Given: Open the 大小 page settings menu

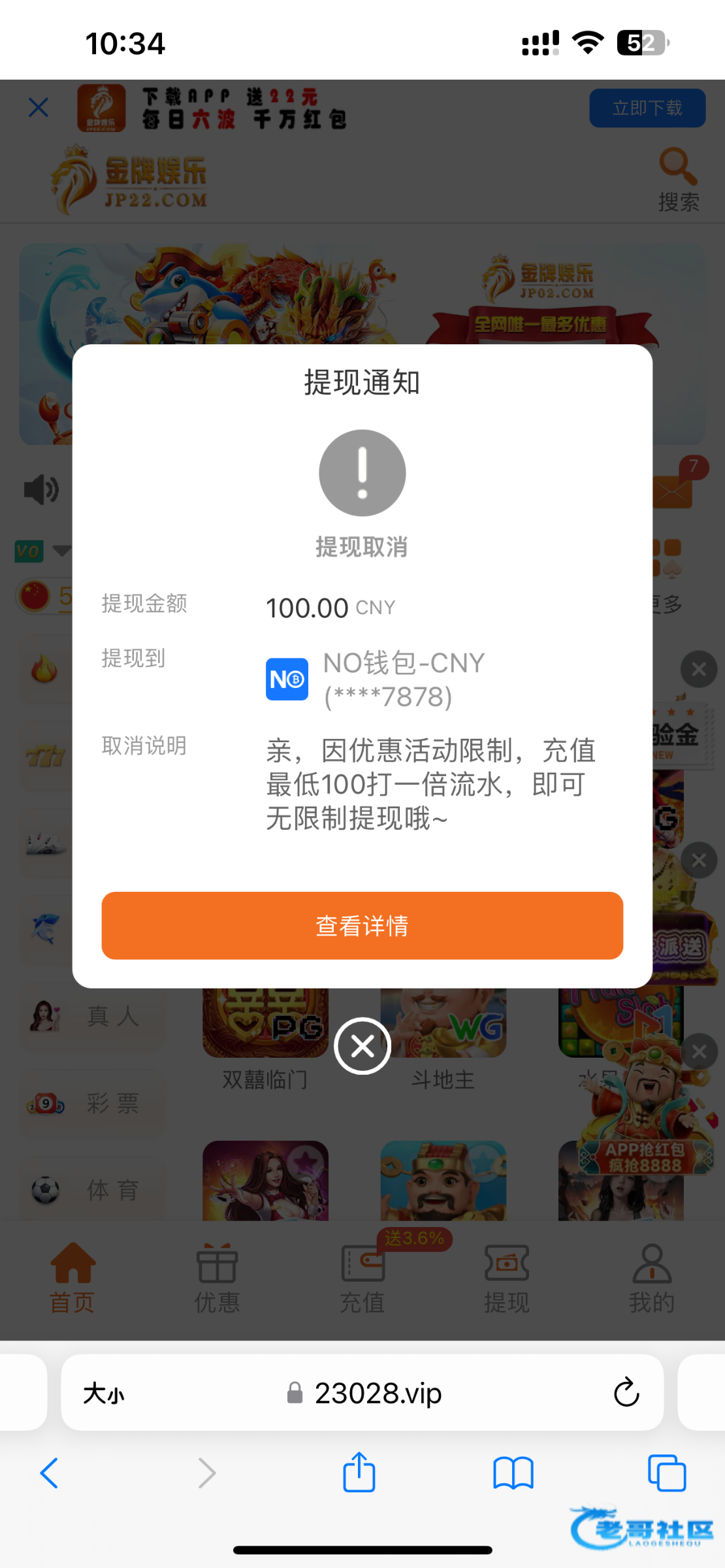Looking at the screenshot, I should [x=104, y=1393].
